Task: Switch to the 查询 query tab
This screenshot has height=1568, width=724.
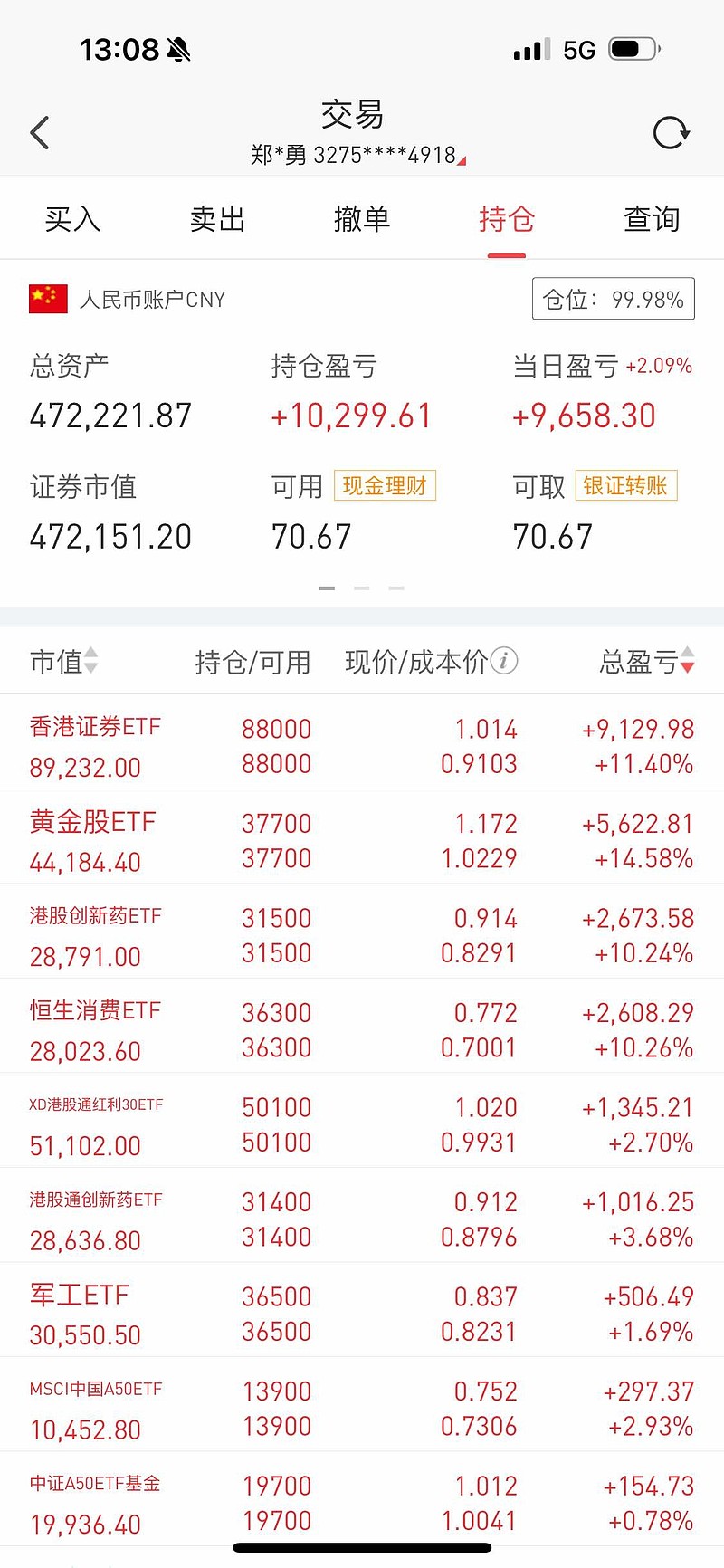Action: [651, 218]
